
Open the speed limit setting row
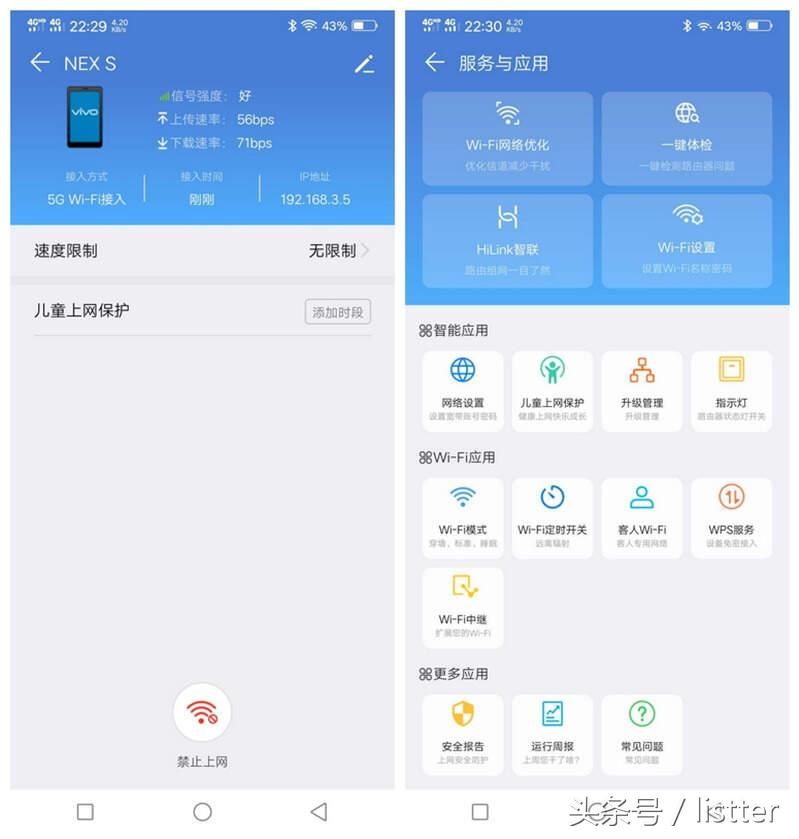point(202,251)
